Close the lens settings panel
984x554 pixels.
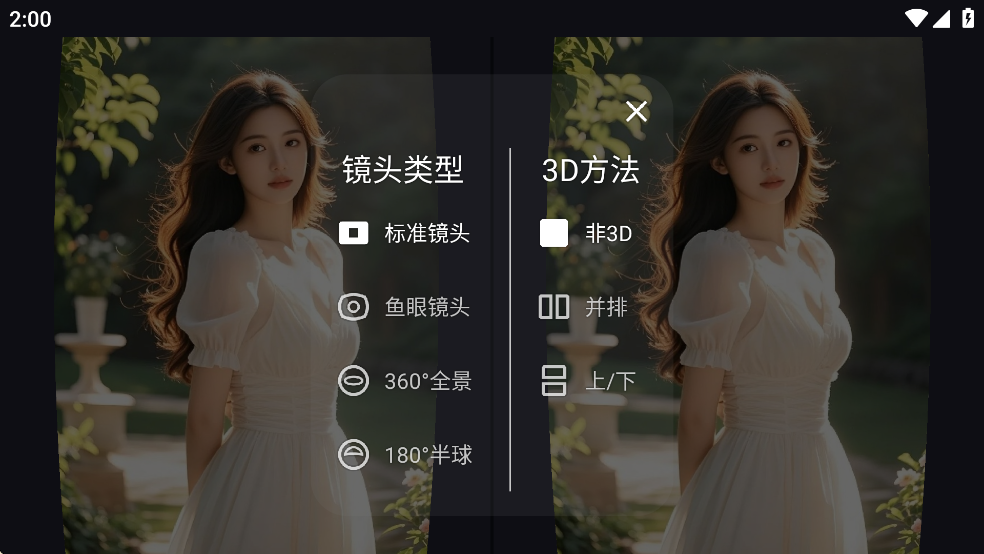[636, 111]
